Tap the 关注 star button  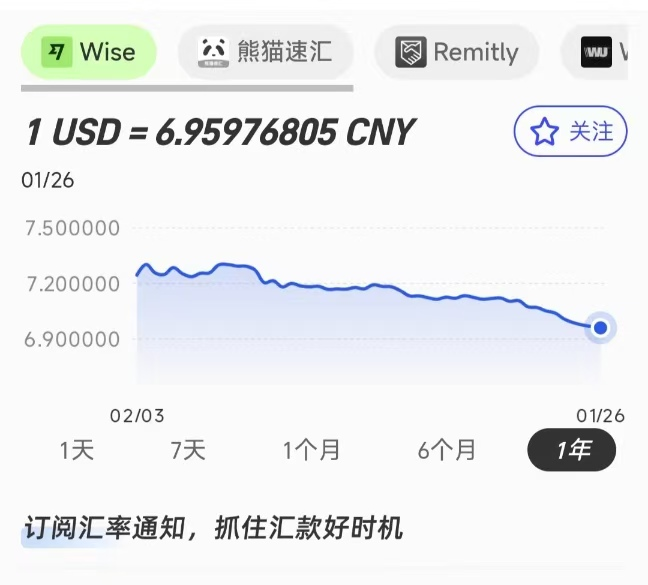point(570,131)
